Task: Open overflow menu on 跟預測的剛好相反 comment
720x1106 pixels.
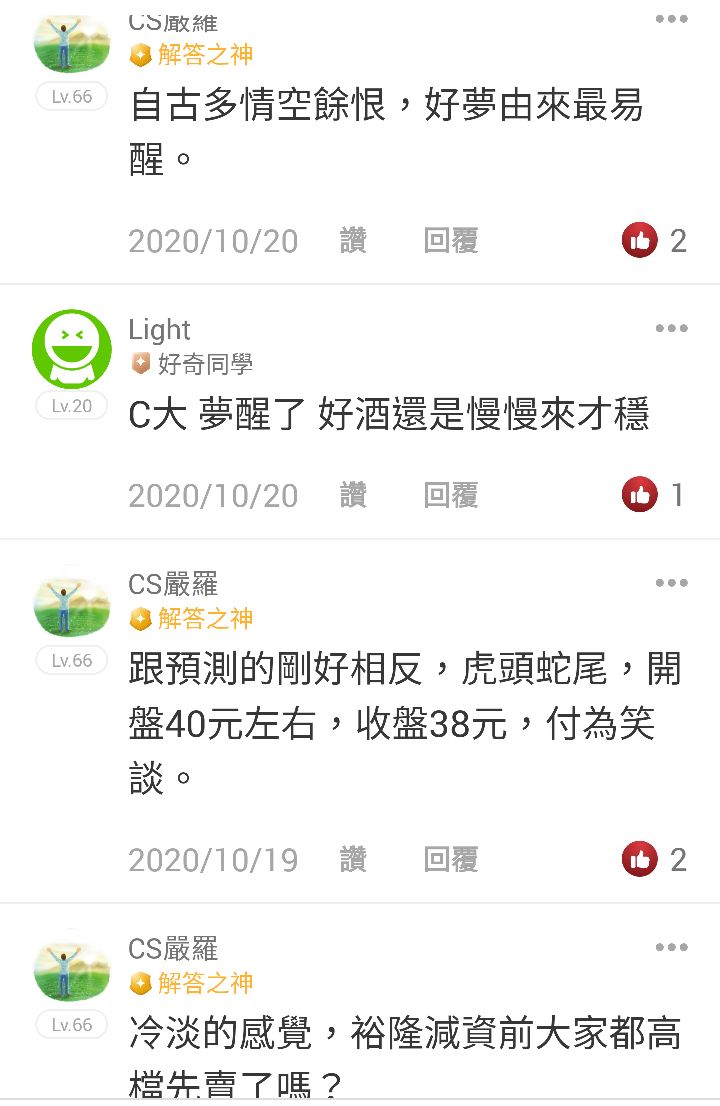Action: [x=671, y=583]
